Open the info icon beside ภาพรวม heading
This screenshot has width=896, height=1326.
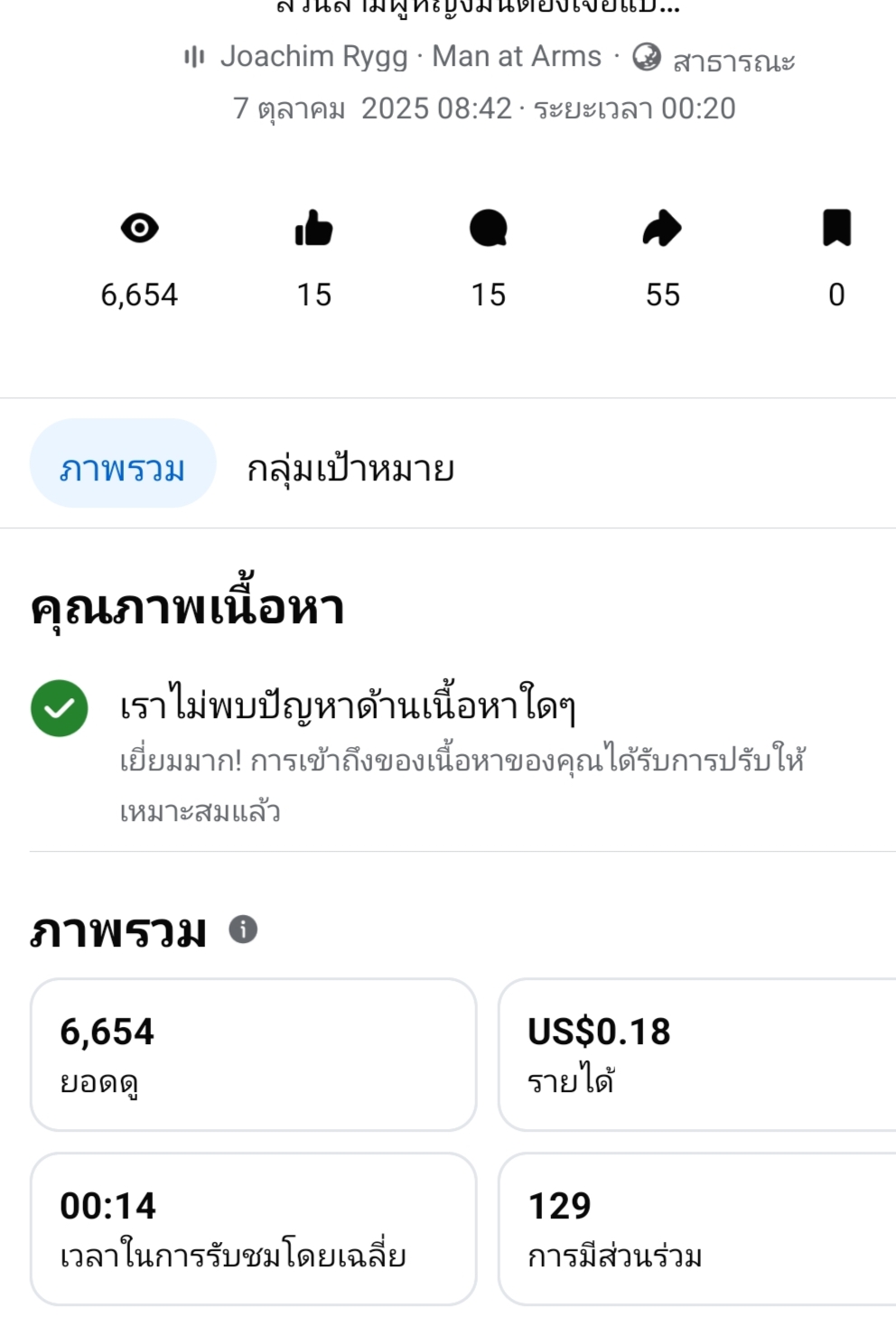click(243, 929)
